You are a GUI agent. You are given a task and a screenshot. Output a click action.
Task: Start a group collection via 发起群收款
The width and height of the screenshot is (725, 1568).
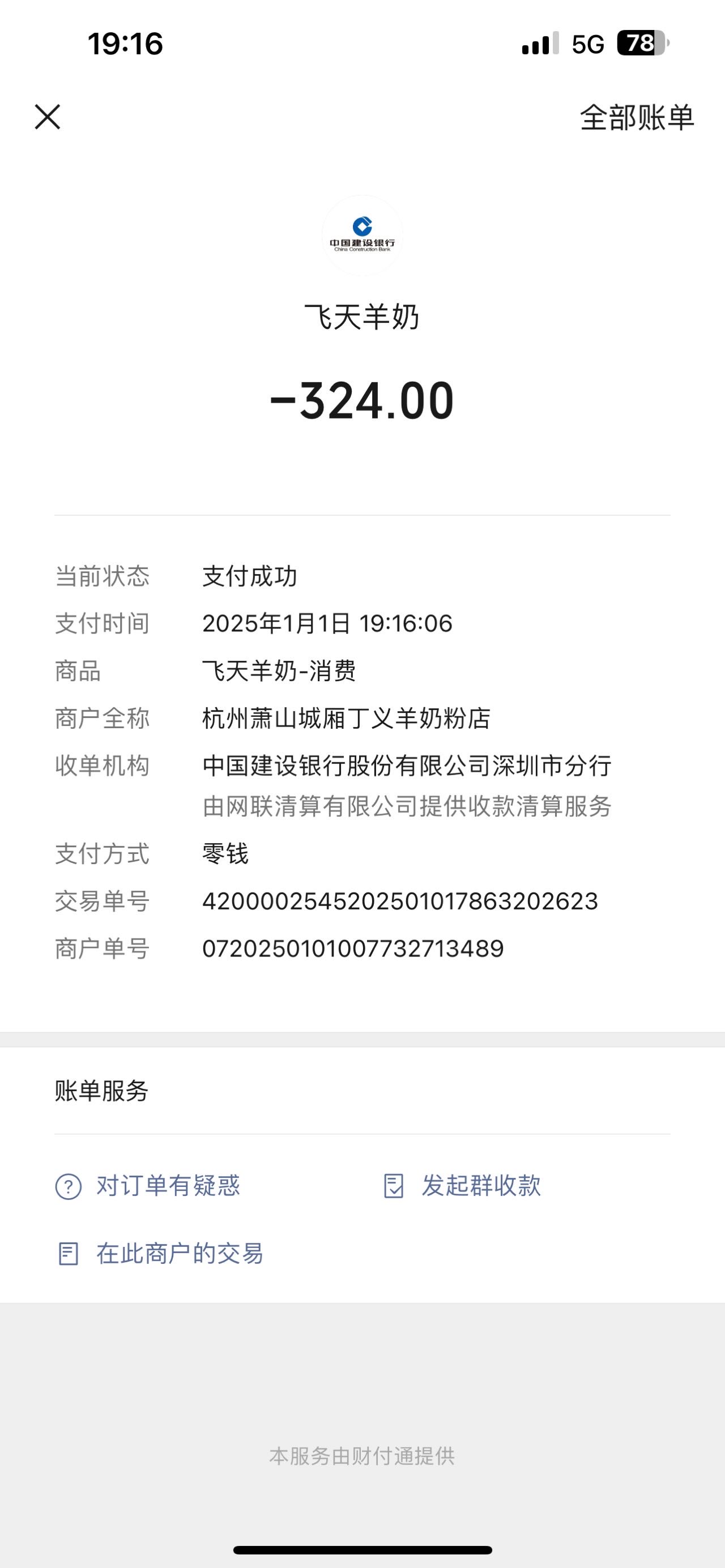click(x=463, y=1186)
